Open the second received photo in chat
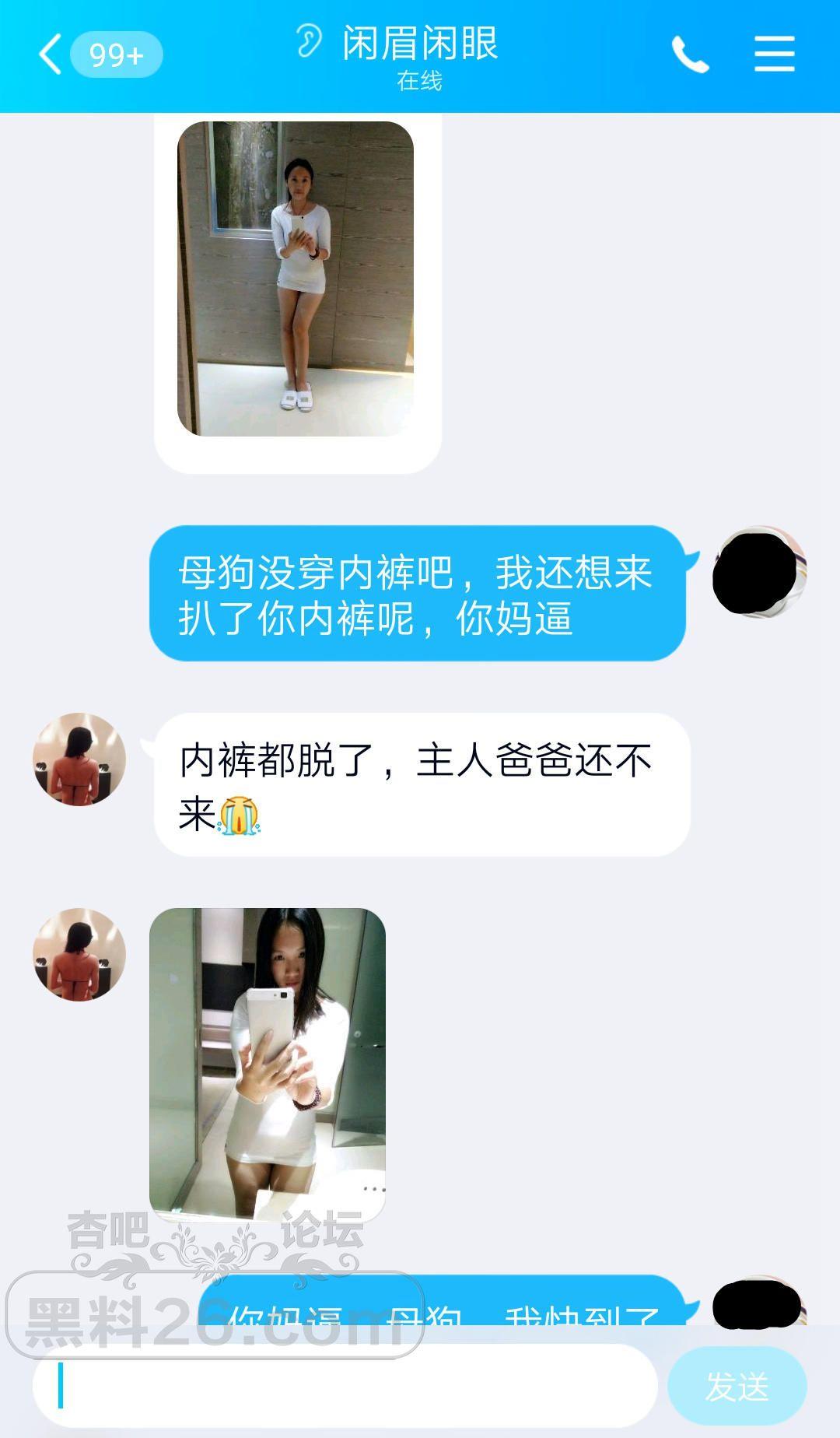Screen dimensions: 840x1438 tap(268, 1062)
